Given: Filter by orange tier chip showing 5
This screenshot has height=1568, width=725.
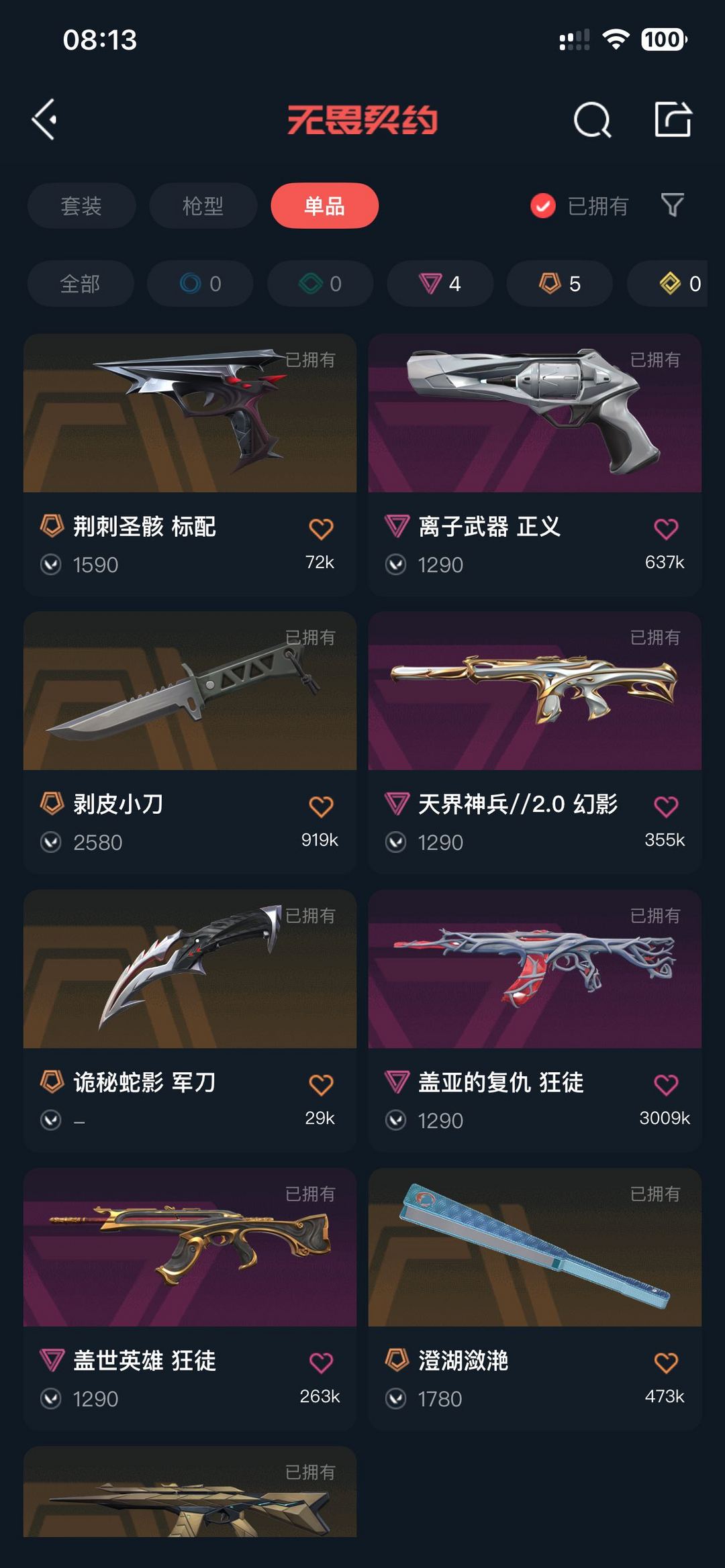Looking at the screenshot, I should pos(559,284).
